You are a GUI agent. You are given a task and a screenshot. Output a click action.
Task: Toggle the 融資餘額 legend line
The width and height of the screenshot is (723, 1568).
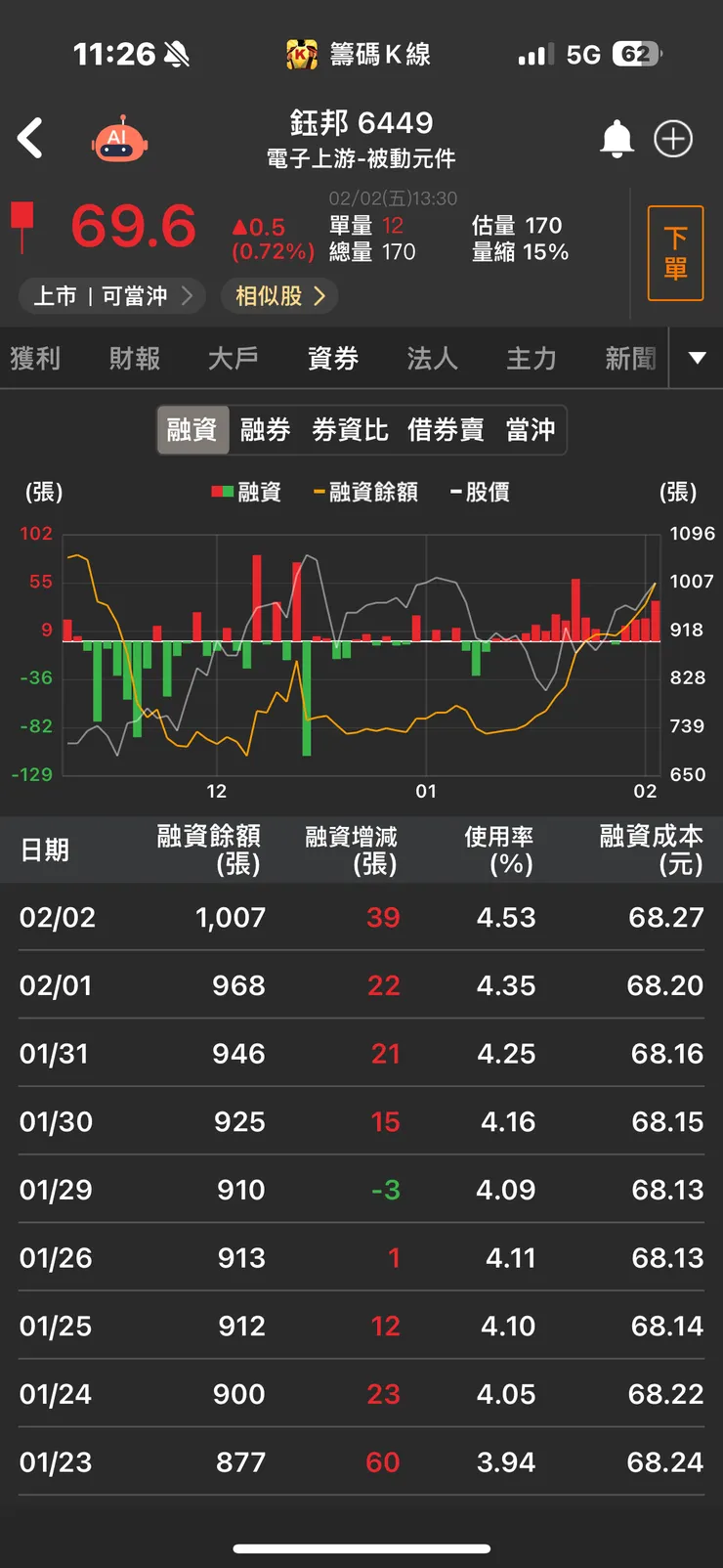(365, 493)
